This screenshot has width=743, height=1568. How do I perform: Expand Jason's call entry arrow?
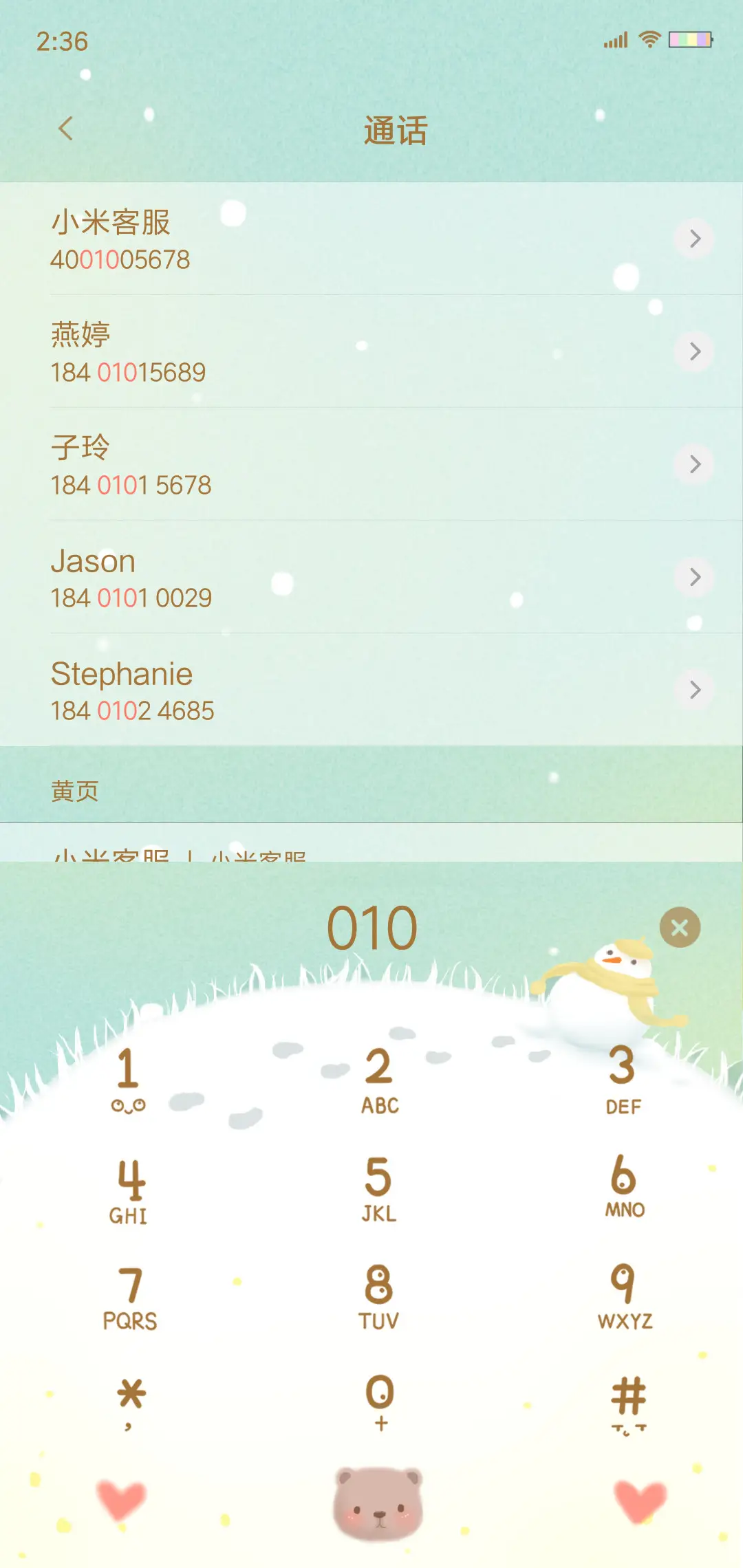695,578
